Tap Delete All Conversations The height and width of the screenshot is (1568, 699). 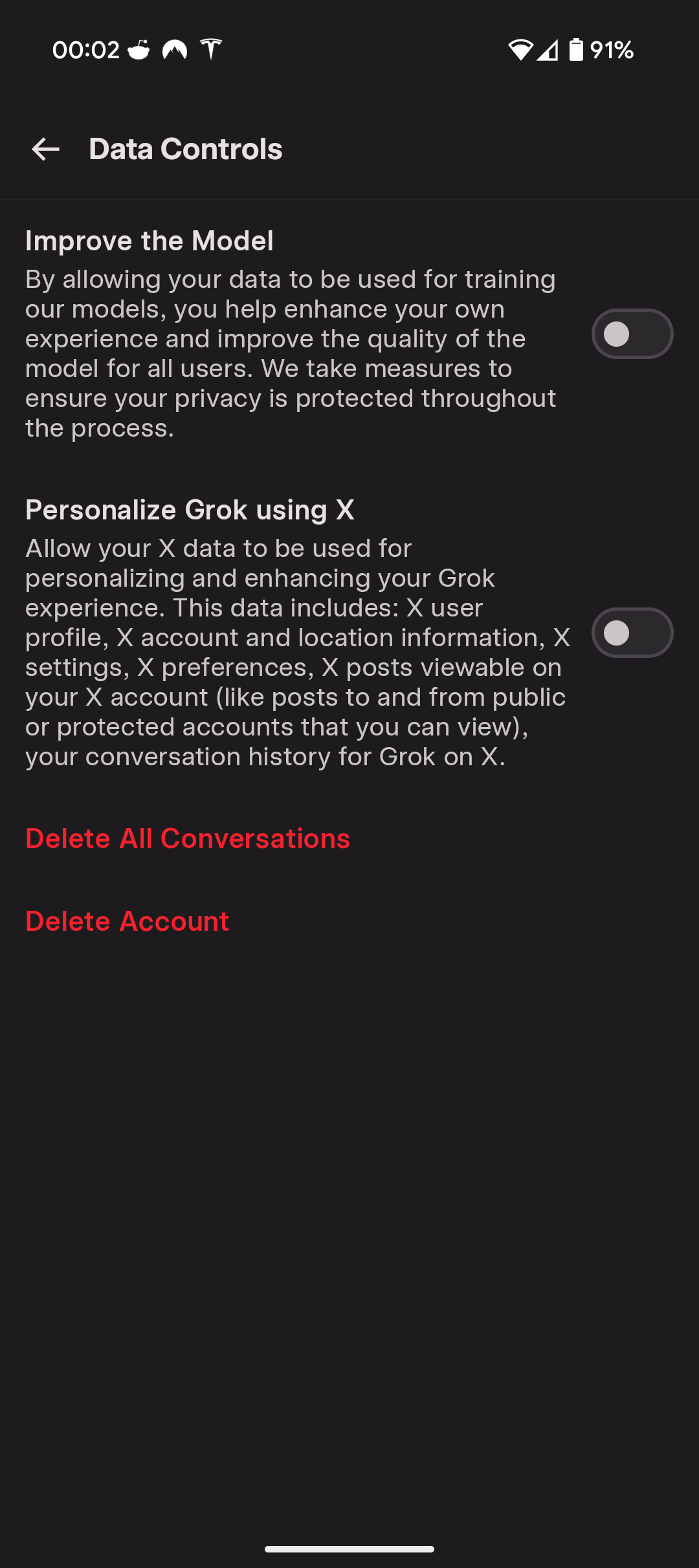[188, 838]
